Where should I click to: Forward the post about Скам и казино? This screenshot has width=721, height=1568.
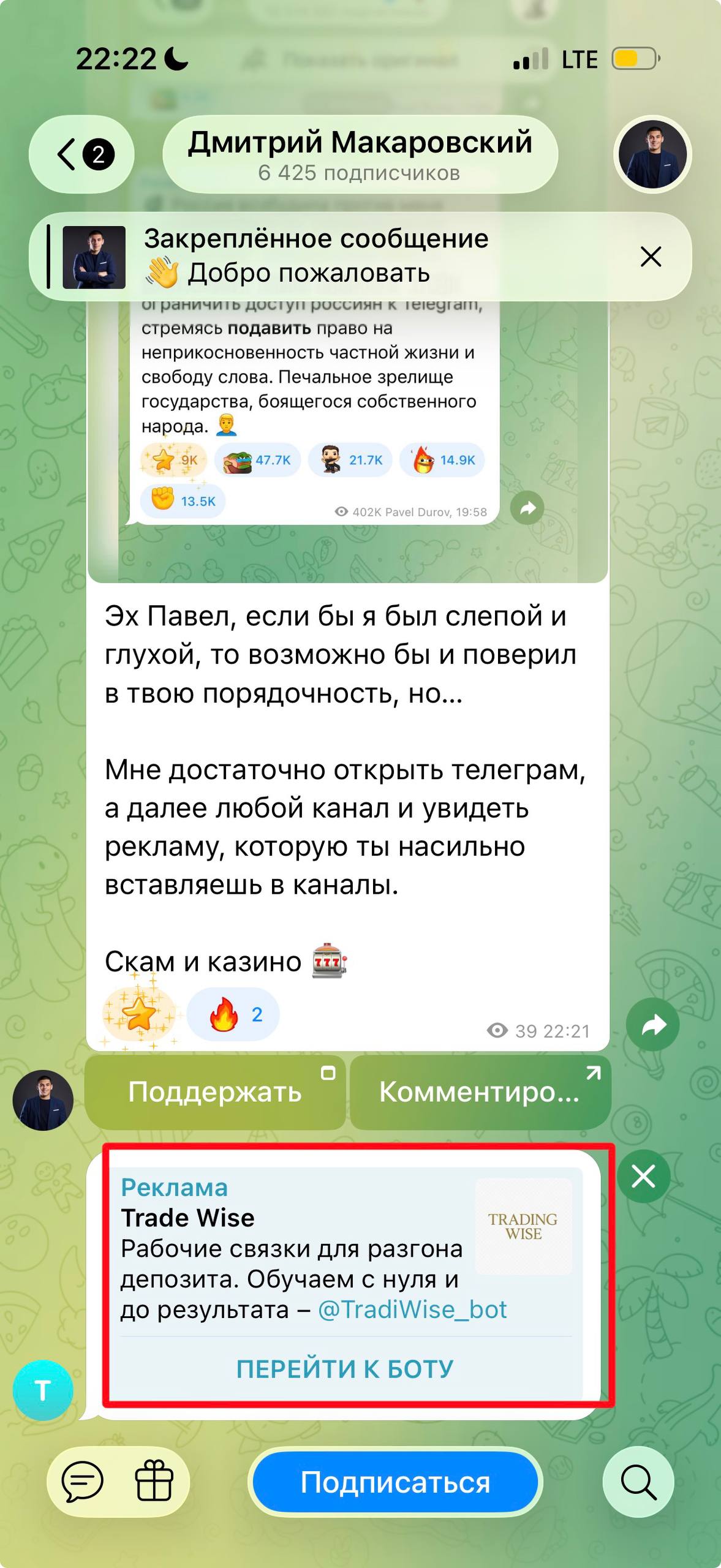coord(652,1025)
